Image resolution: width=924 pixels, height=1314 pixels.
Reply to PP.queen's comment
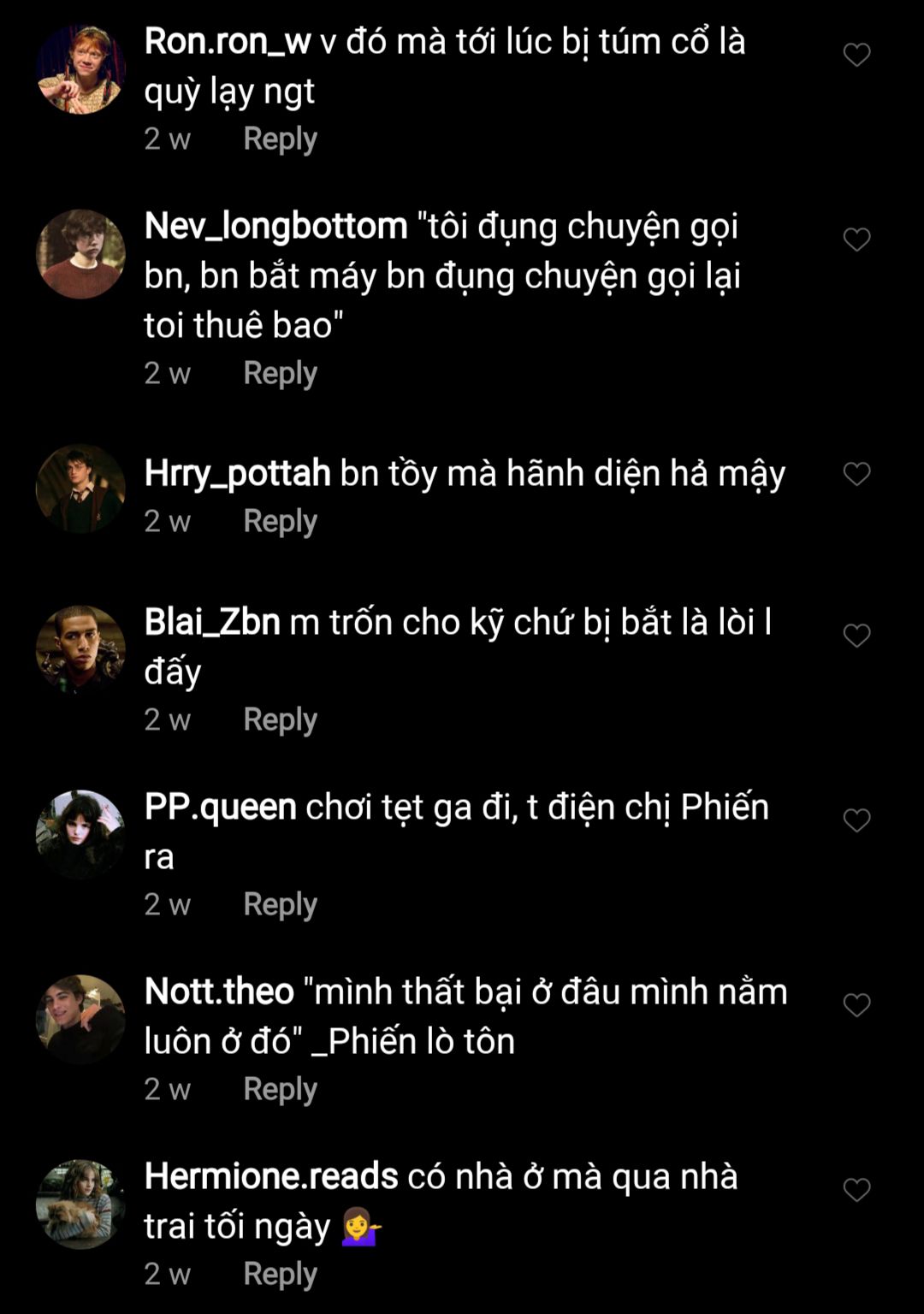pyautogui.click(x=280, y=904)
